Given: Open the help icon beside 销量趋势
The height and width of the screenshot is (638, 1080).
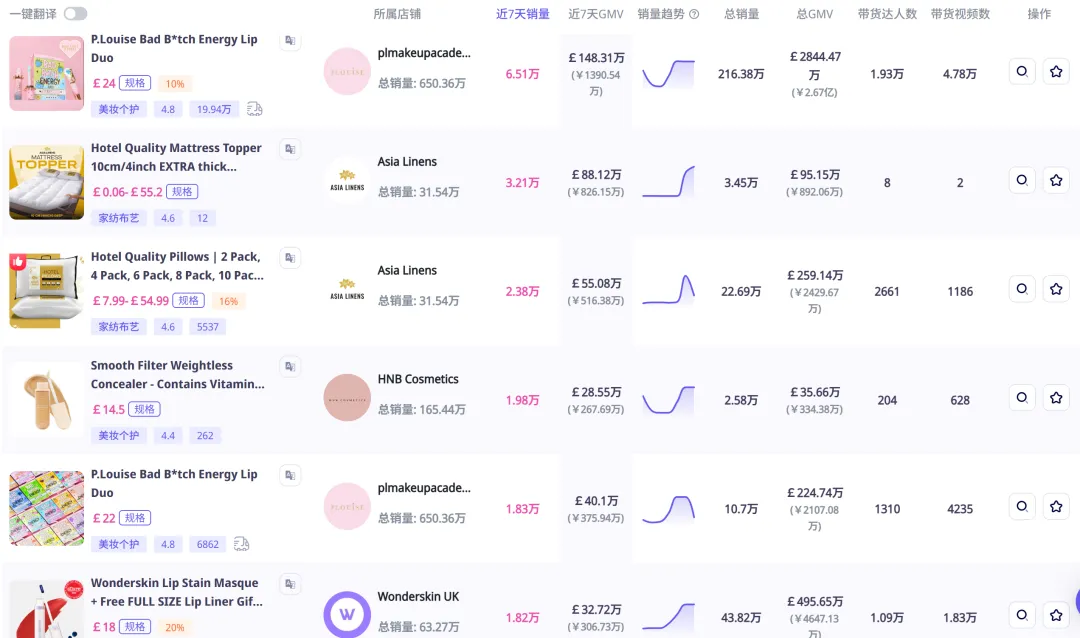Looking at the screenshot, I should 694,15.
